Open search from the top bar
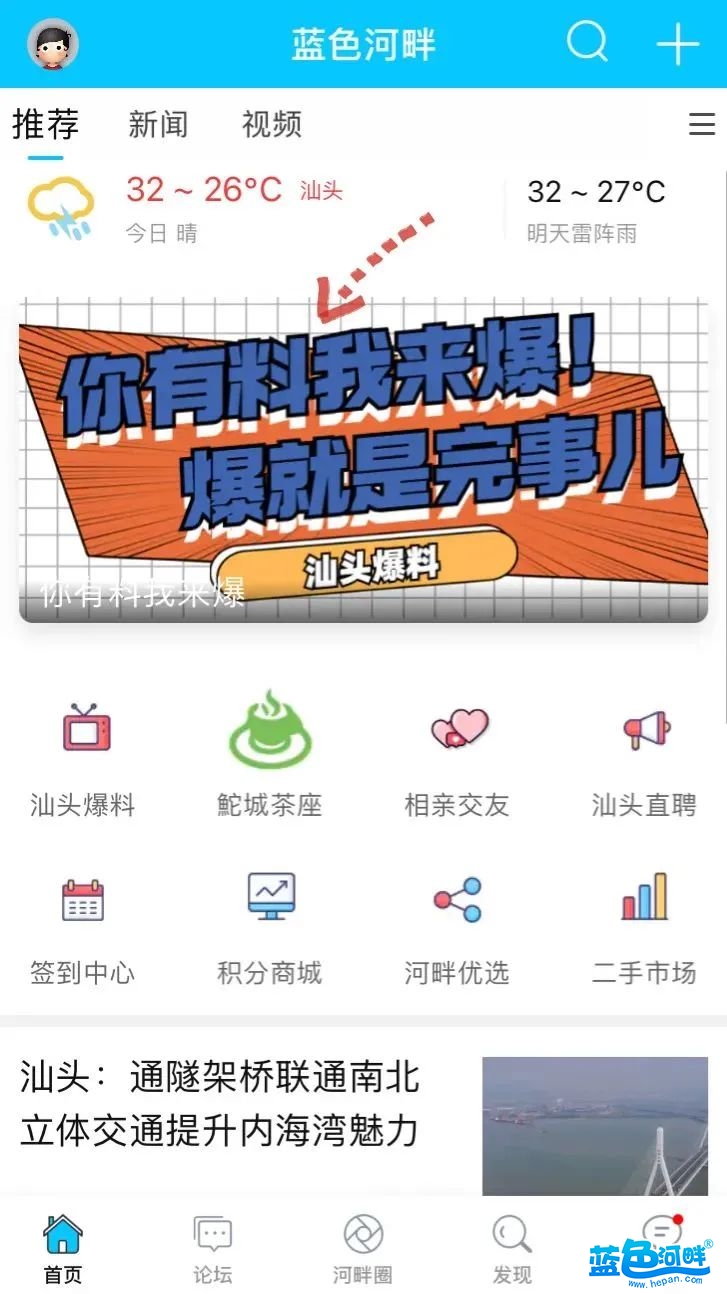 click(587, 43)
